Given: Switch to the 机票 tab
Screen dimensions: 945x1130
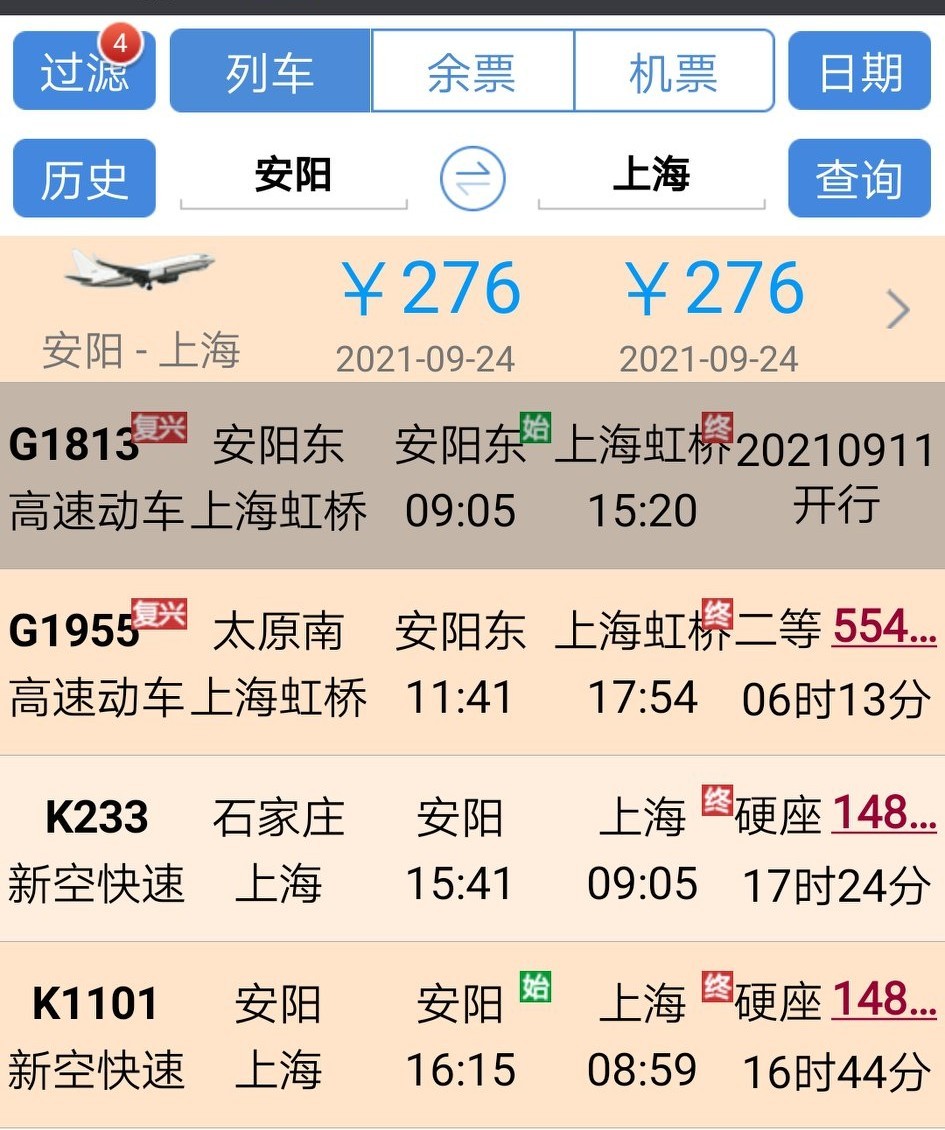Looking at the screenshot, I should tap(674, 72).
